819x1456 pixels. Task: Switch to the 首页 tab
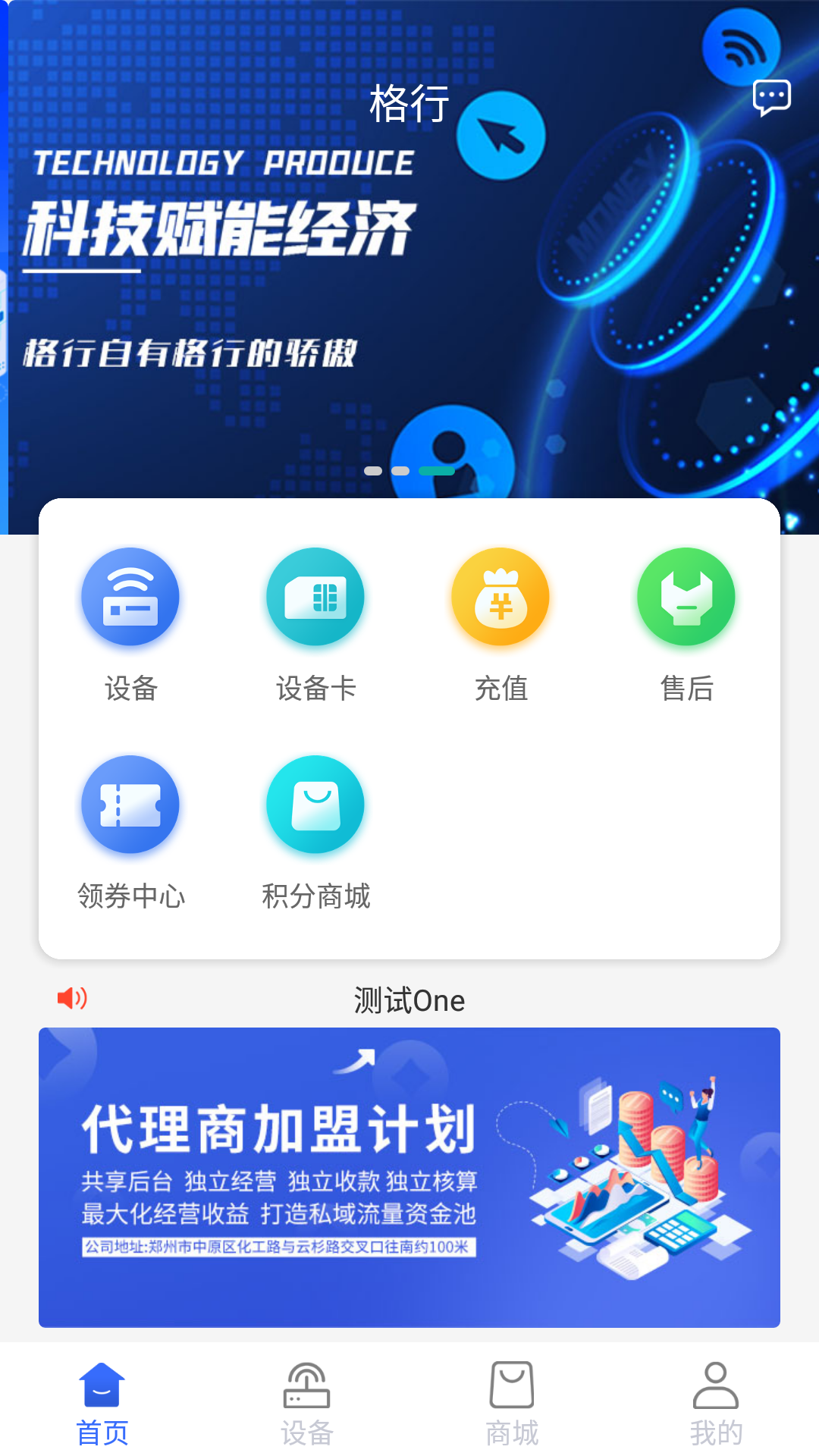102,1403
